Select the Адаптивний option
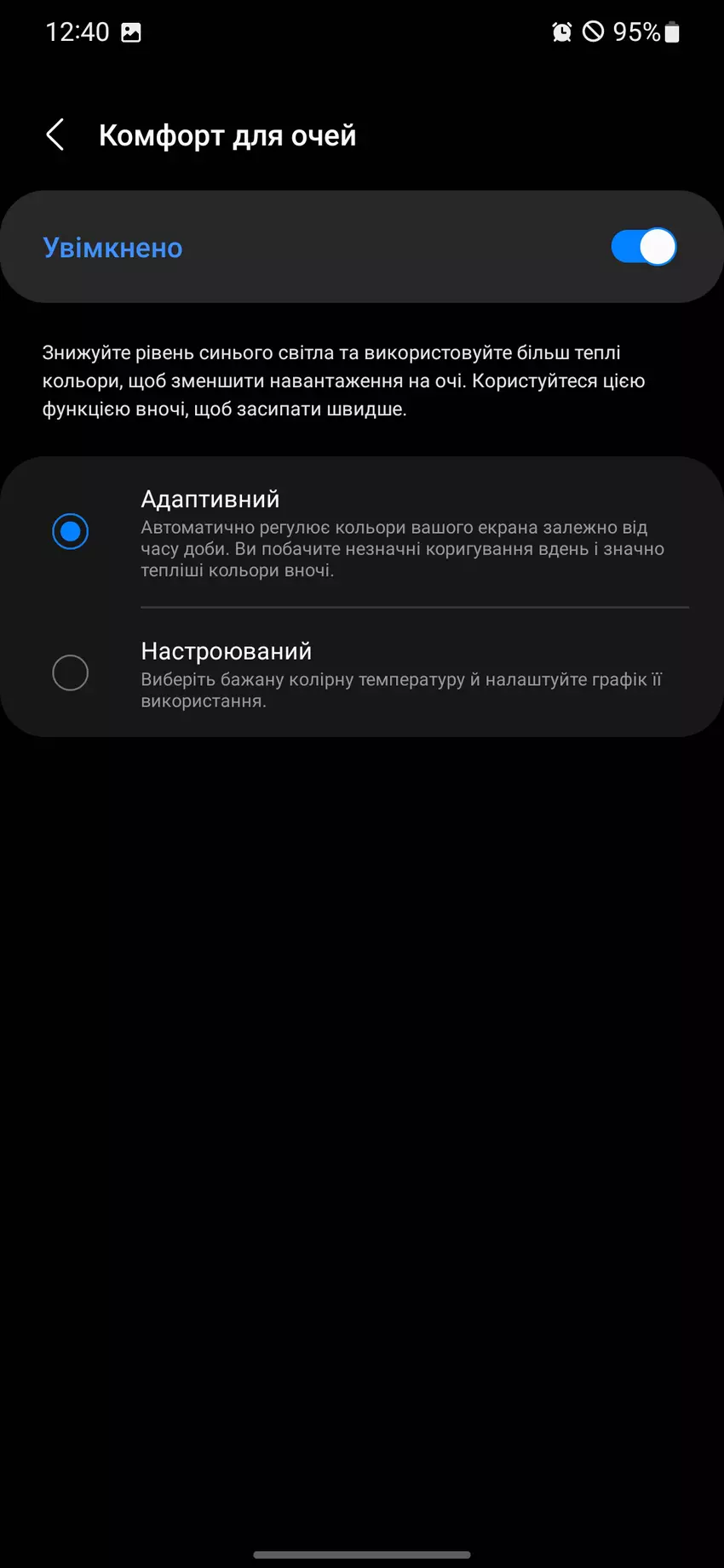724x1568 pixels. [71, 531]
